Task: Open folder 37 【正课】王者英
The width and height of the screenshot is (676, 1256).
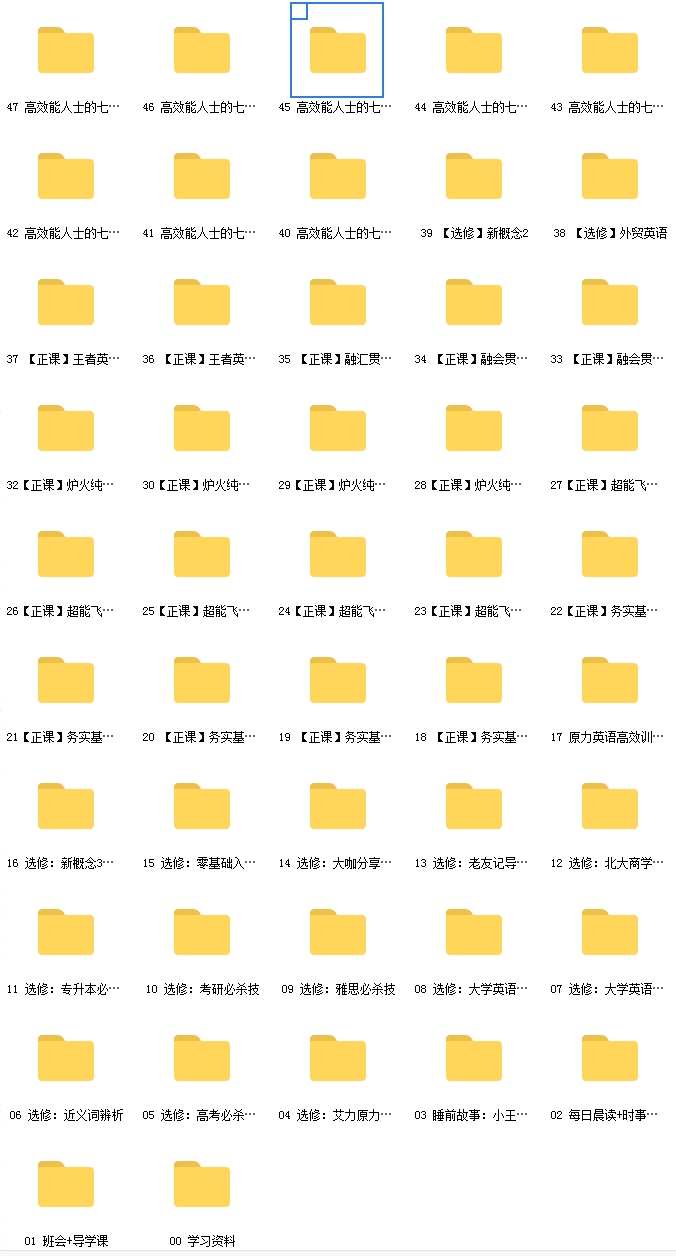Action: tap(66, 303)
